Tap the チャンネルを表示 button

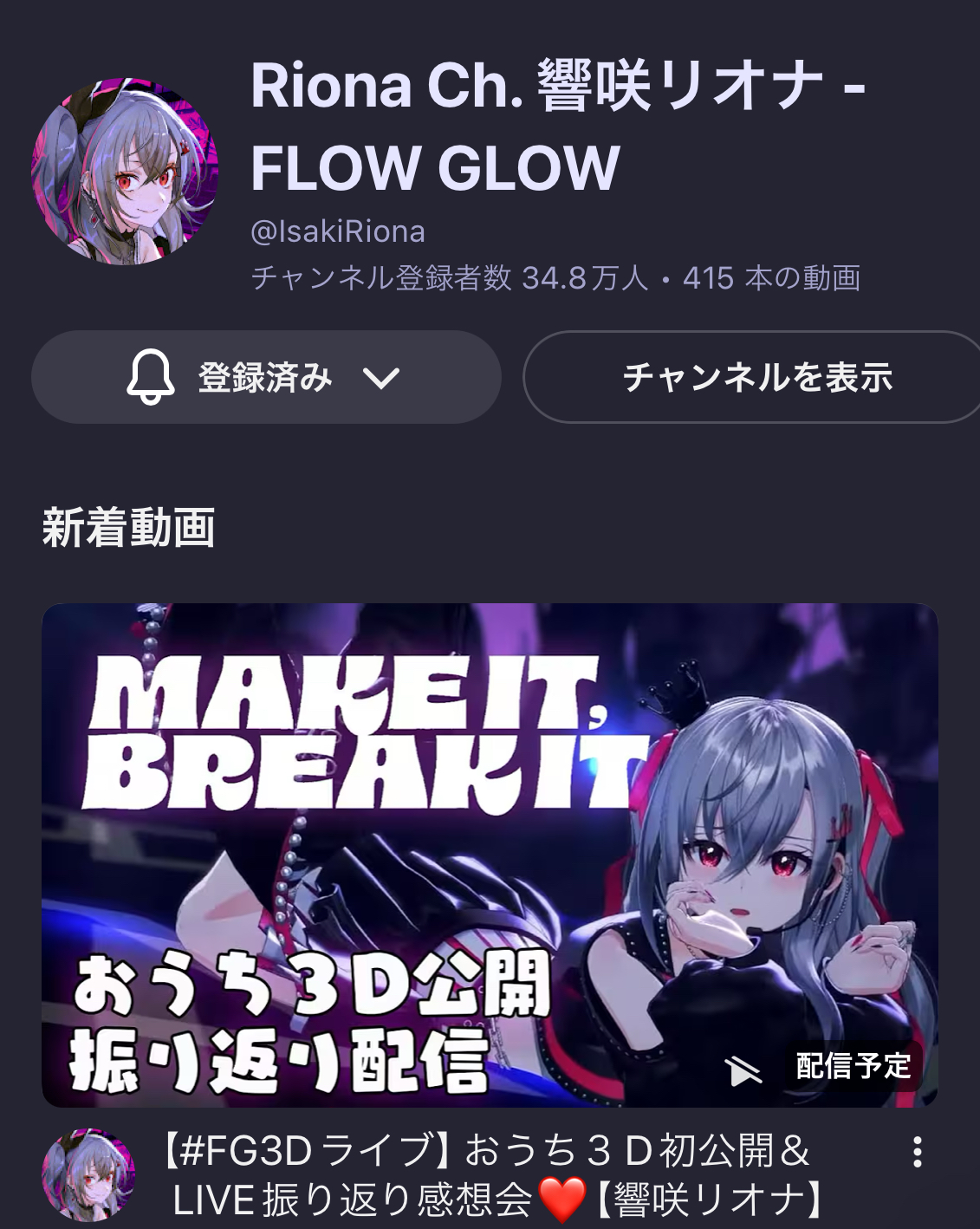click(x=756, y=378)
